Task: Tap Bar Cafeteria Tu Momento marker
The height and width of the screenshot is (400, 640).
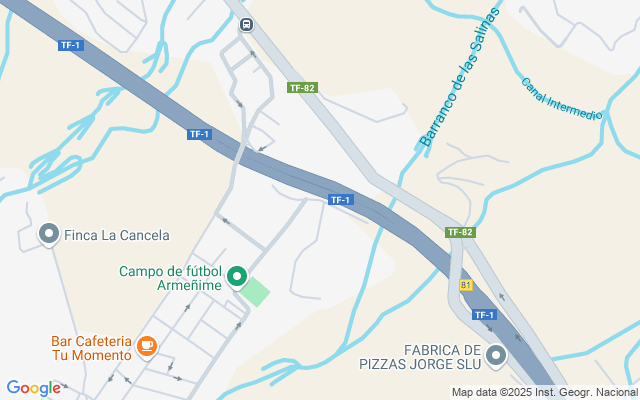Action: (x=147, y=346)
